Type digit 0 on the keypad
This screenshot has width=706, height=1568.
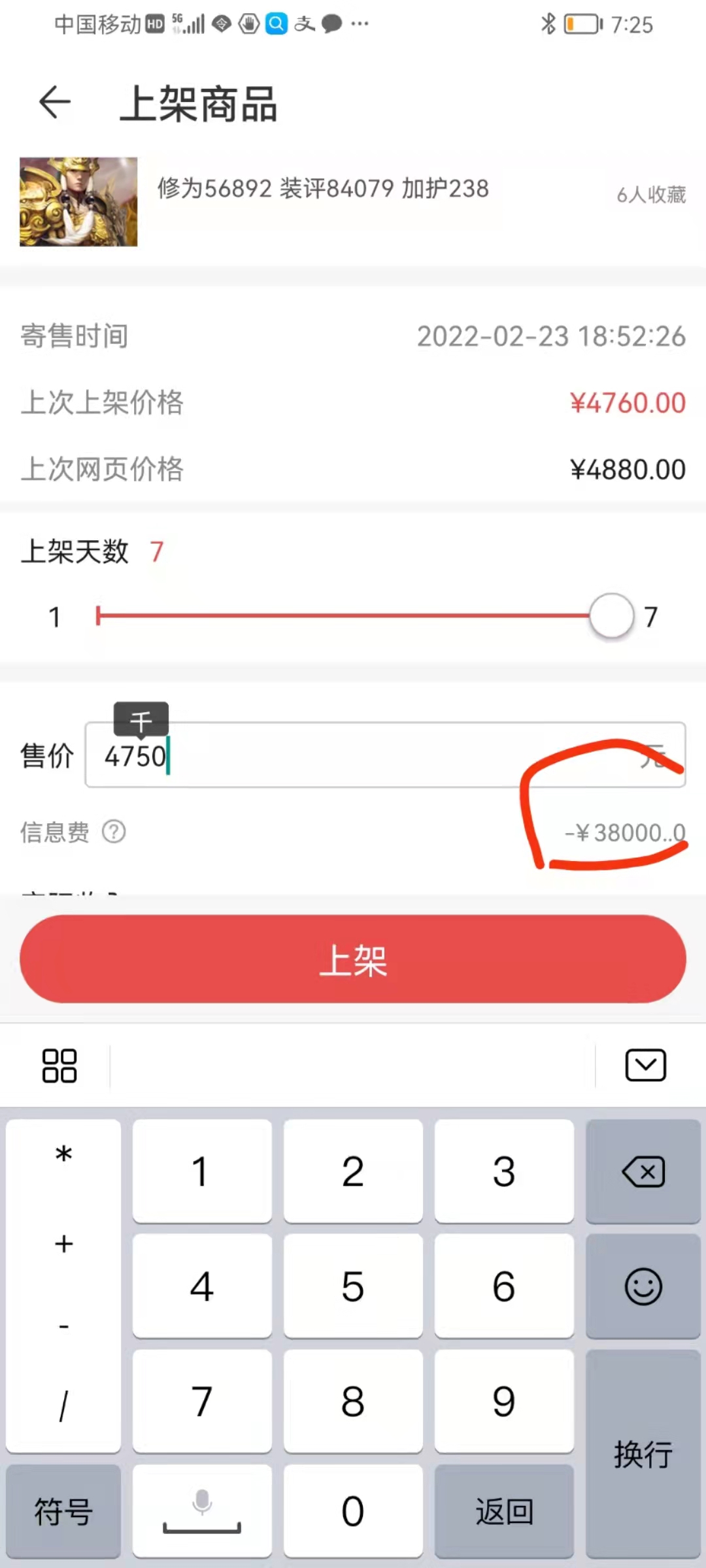tap(353, 1511)
